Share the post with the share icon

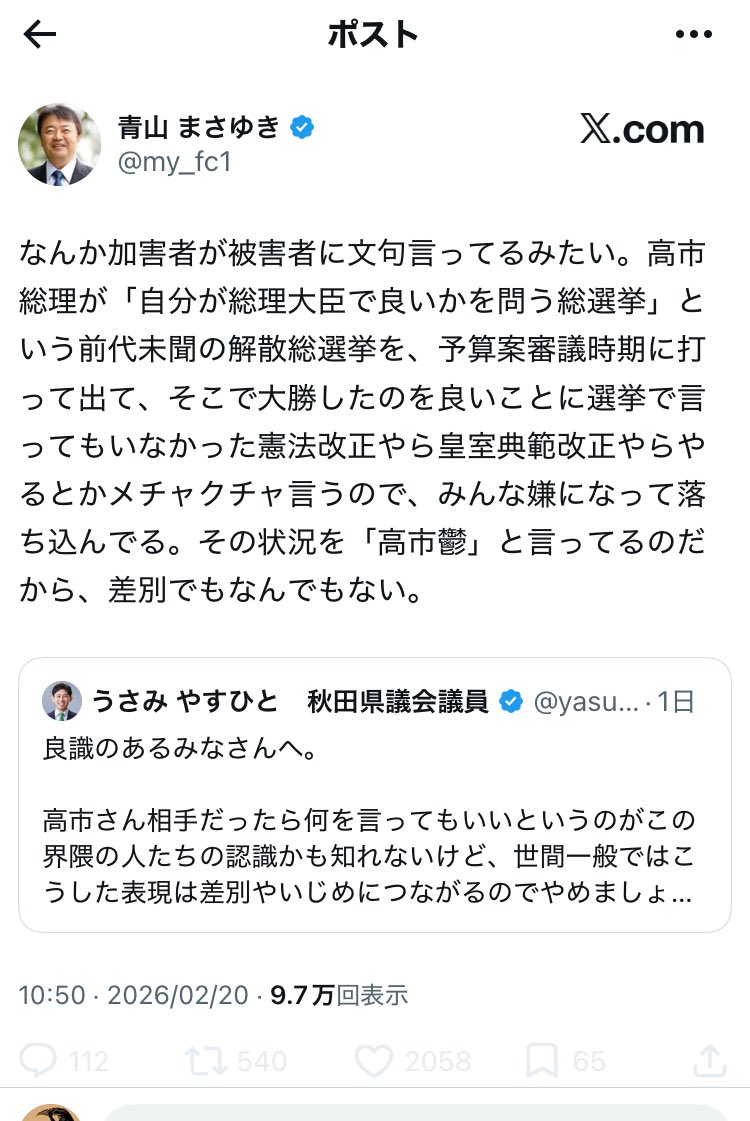pyautogui.click(x=708, y=1060)
